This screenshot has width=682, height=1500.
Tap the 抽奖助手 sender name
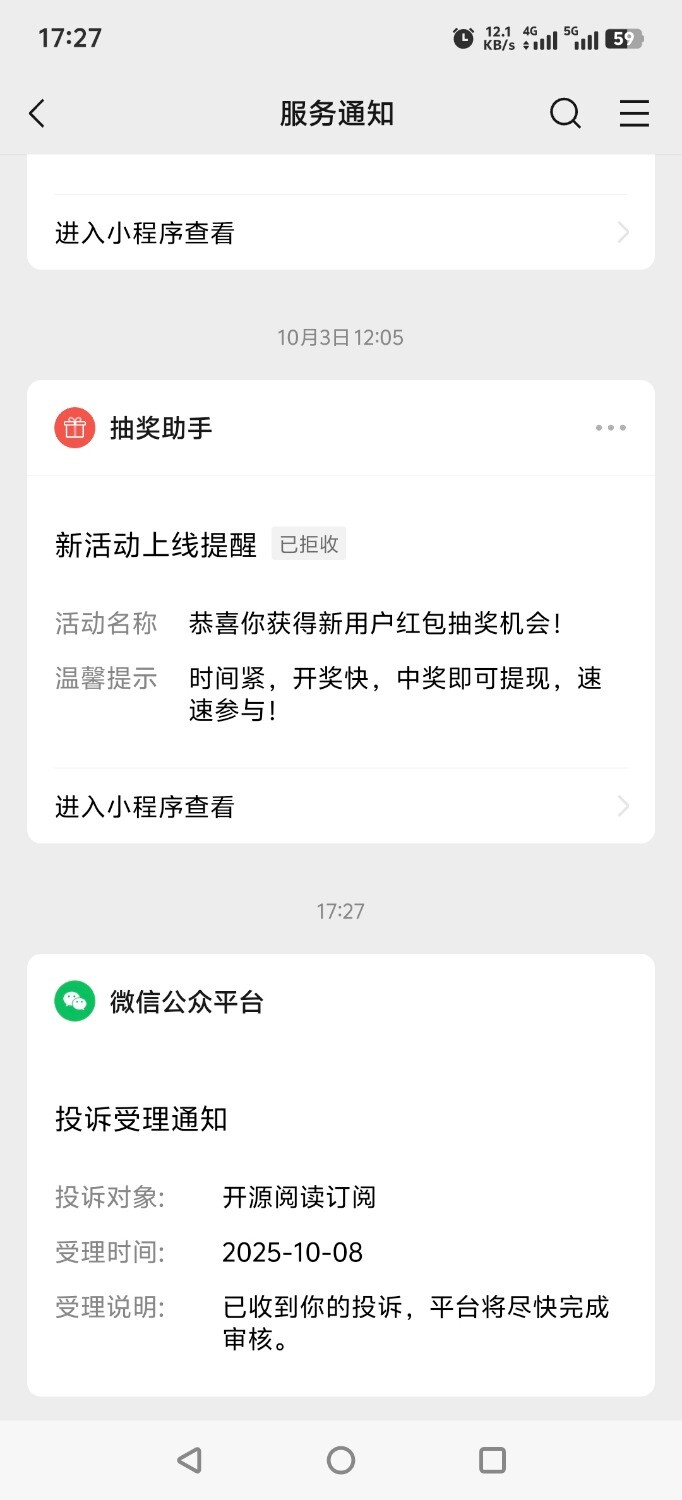tap(161, 428)
